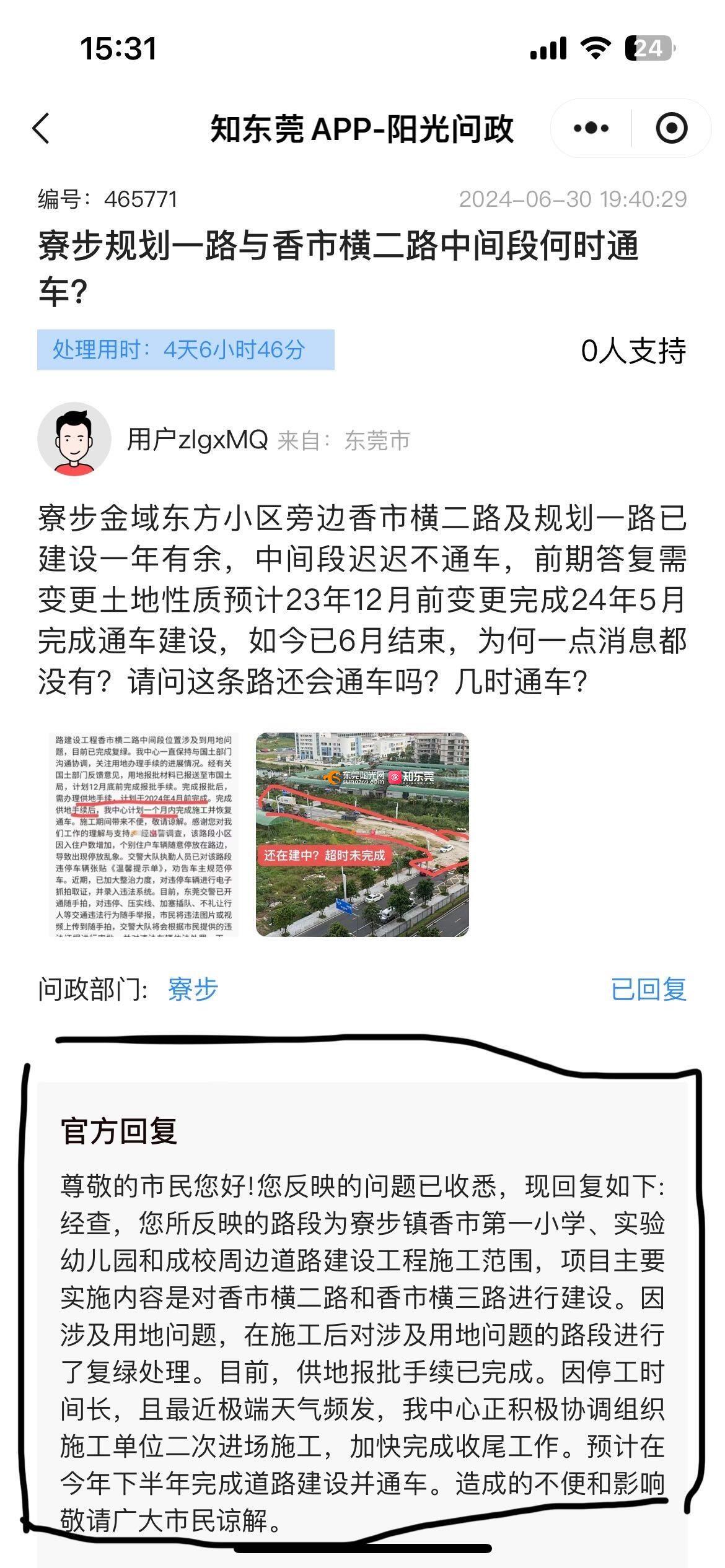Go back from the 阳光问政 page

click(41, 129)
